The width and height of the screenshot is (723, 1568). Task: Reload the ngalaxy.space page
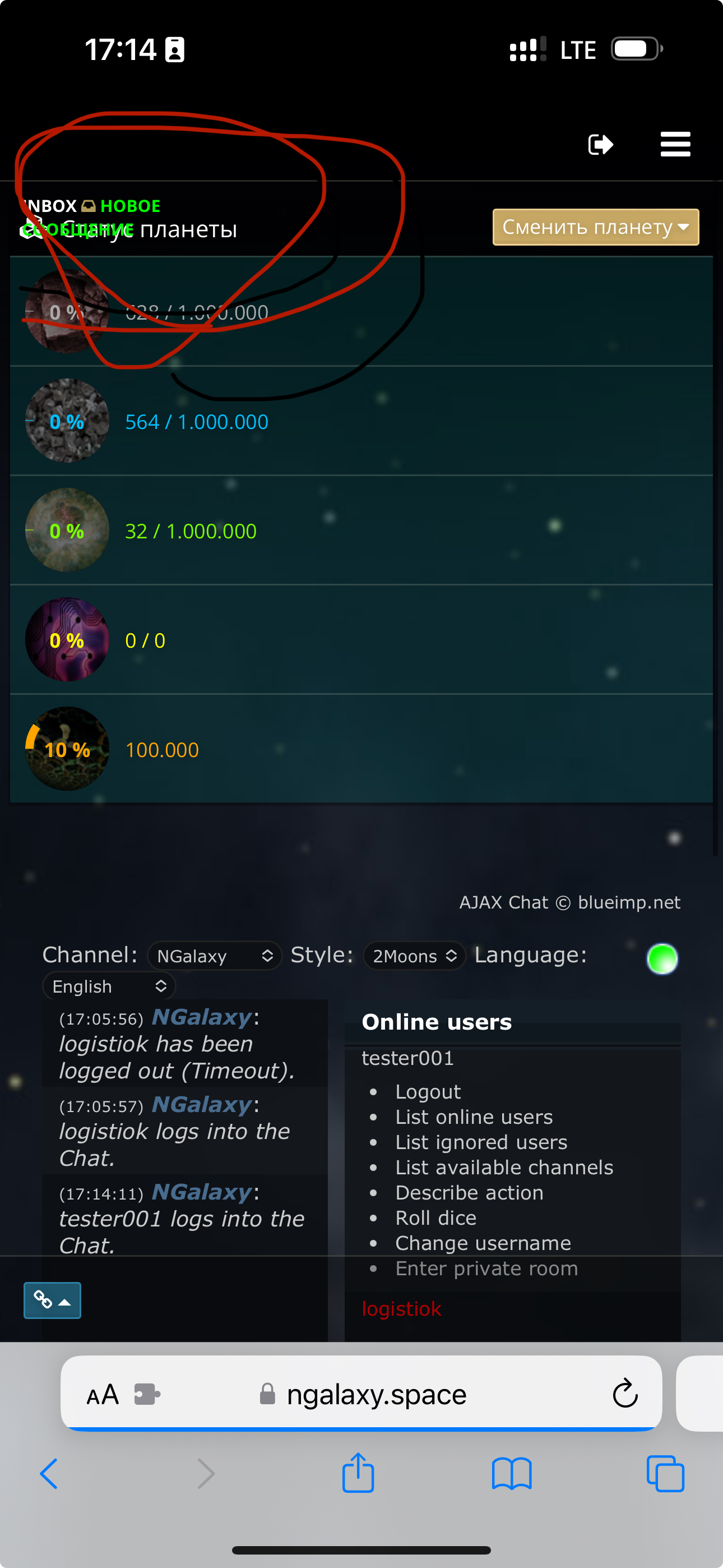[x=624, y=1394]
